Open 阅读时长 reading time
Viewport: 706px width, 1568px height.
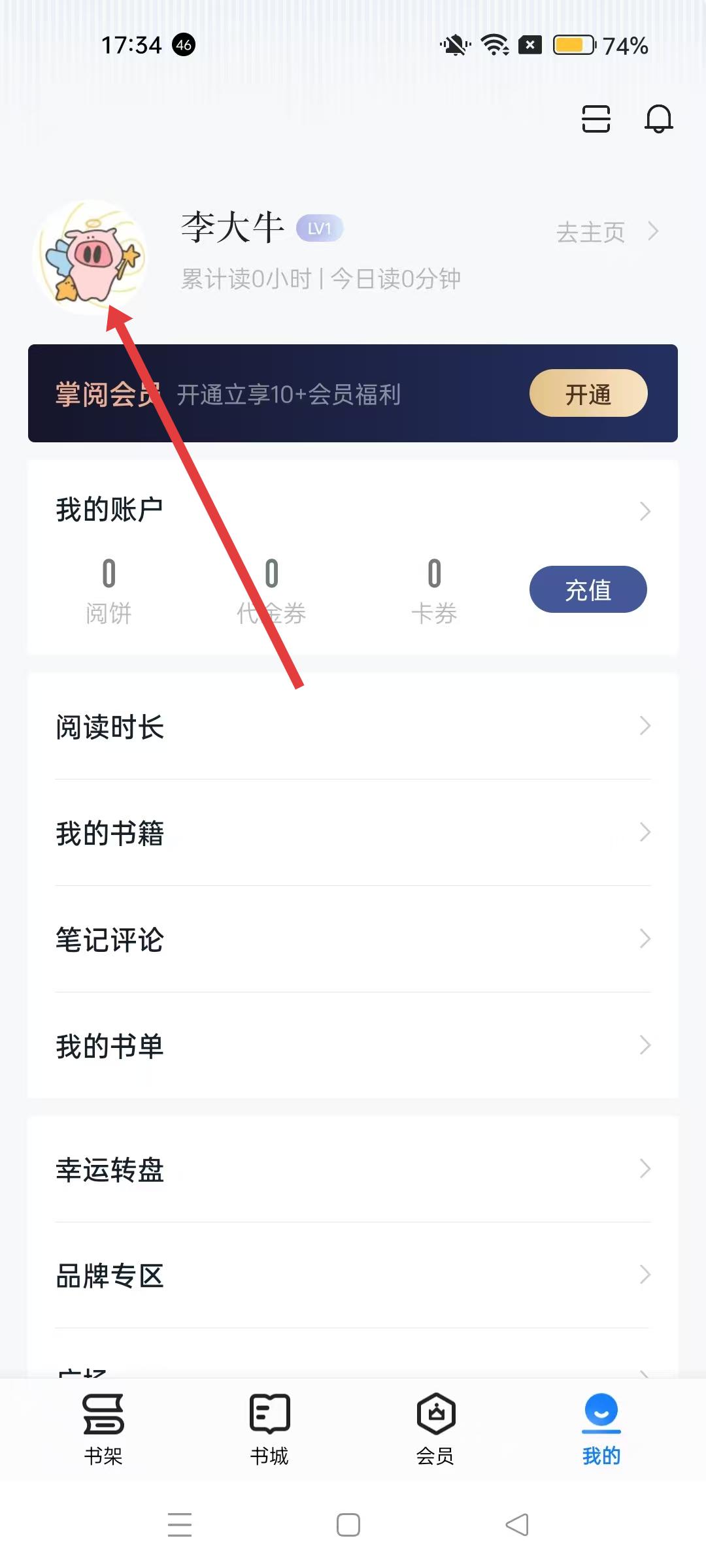tap(353, 727)
